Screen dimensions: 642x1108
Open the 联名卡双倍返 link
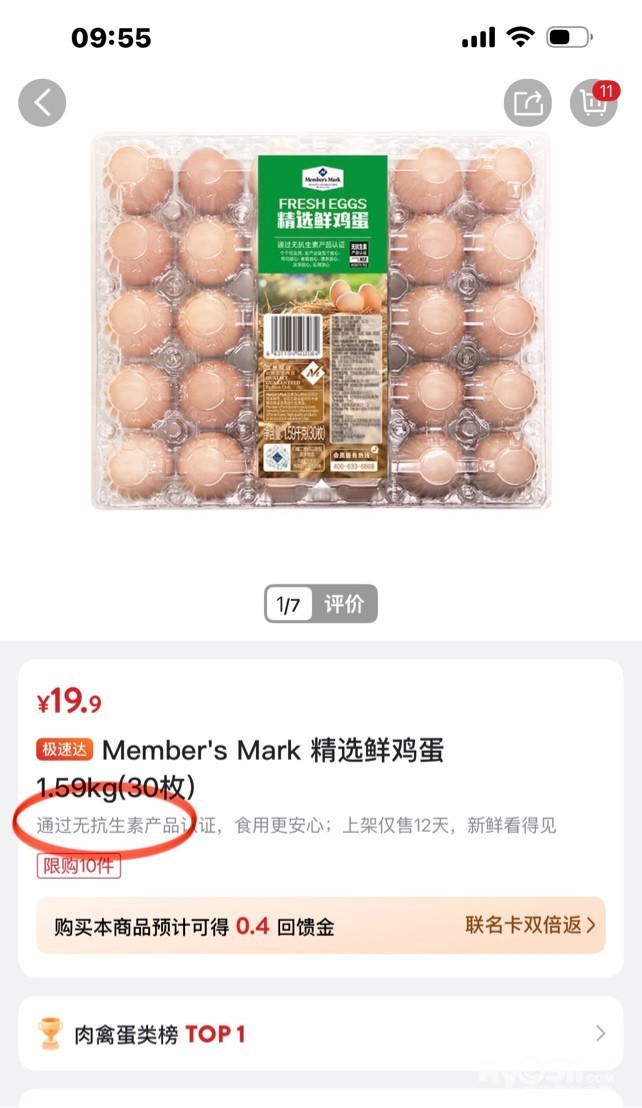click(x=530, y=925)
